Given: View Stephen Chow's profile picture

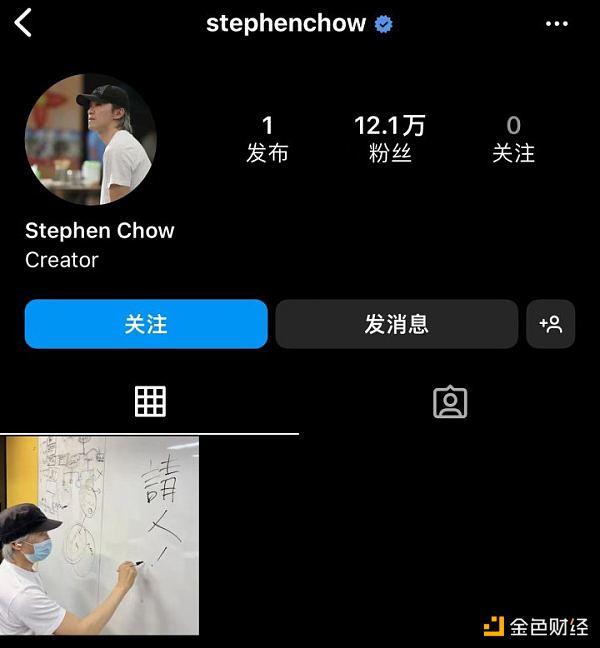Looking at the screenshot, I should click(x=90, y=139).
